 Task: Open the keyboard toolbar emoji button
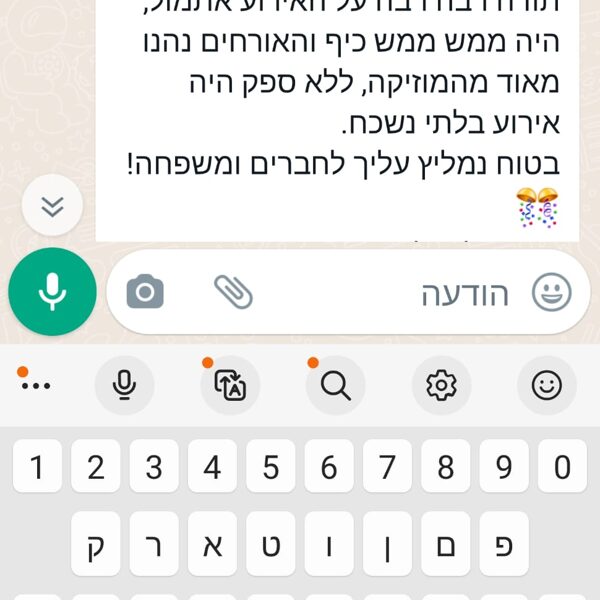coord(546,385)
